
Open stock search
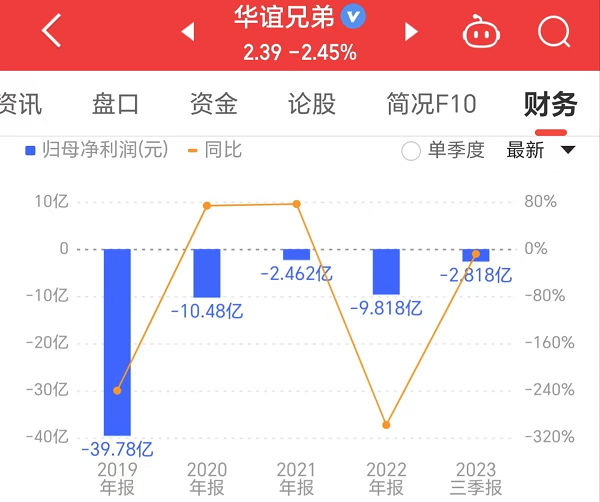[553, 33]
